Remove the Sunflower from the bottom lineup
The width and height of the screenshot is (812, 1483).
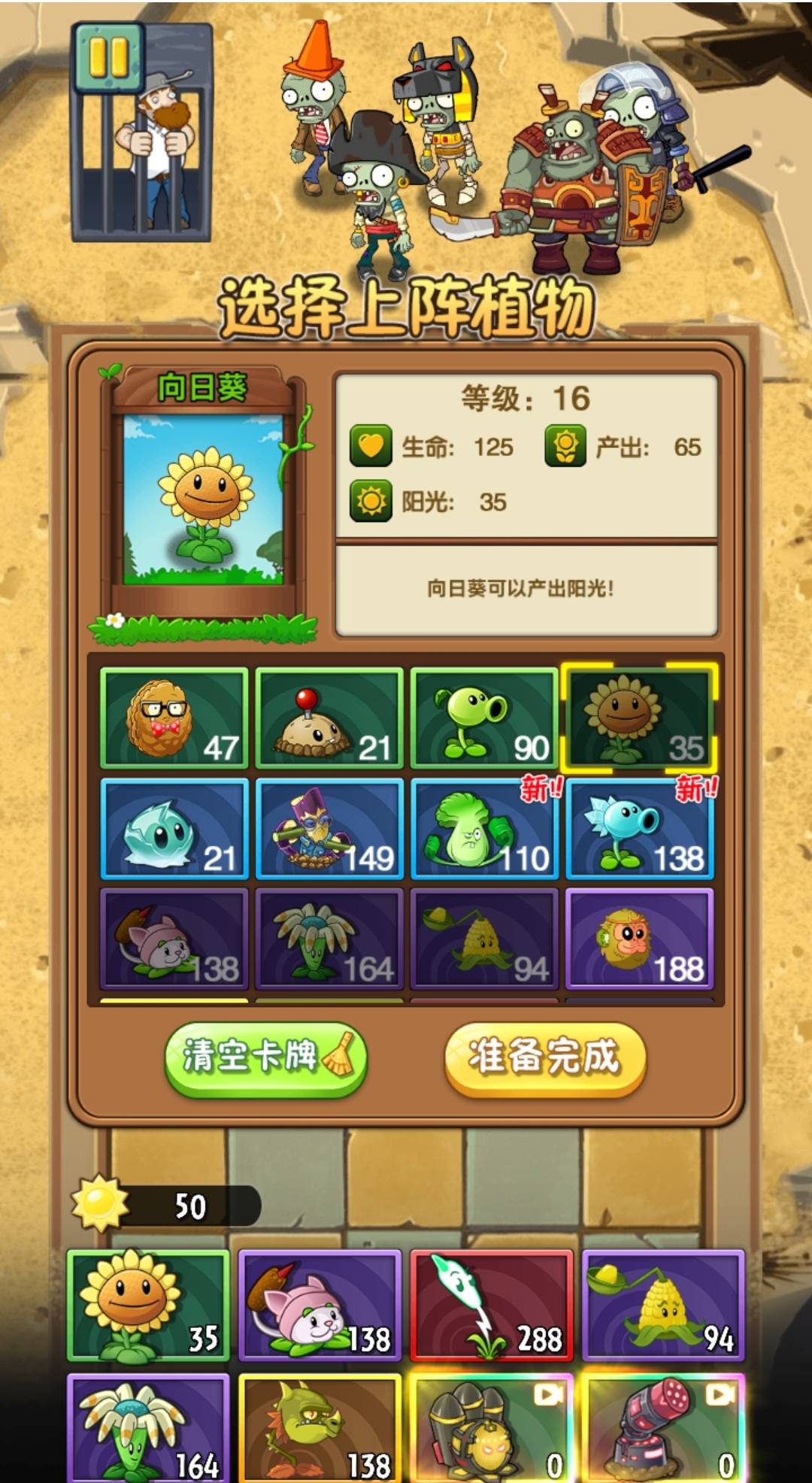148,1306
